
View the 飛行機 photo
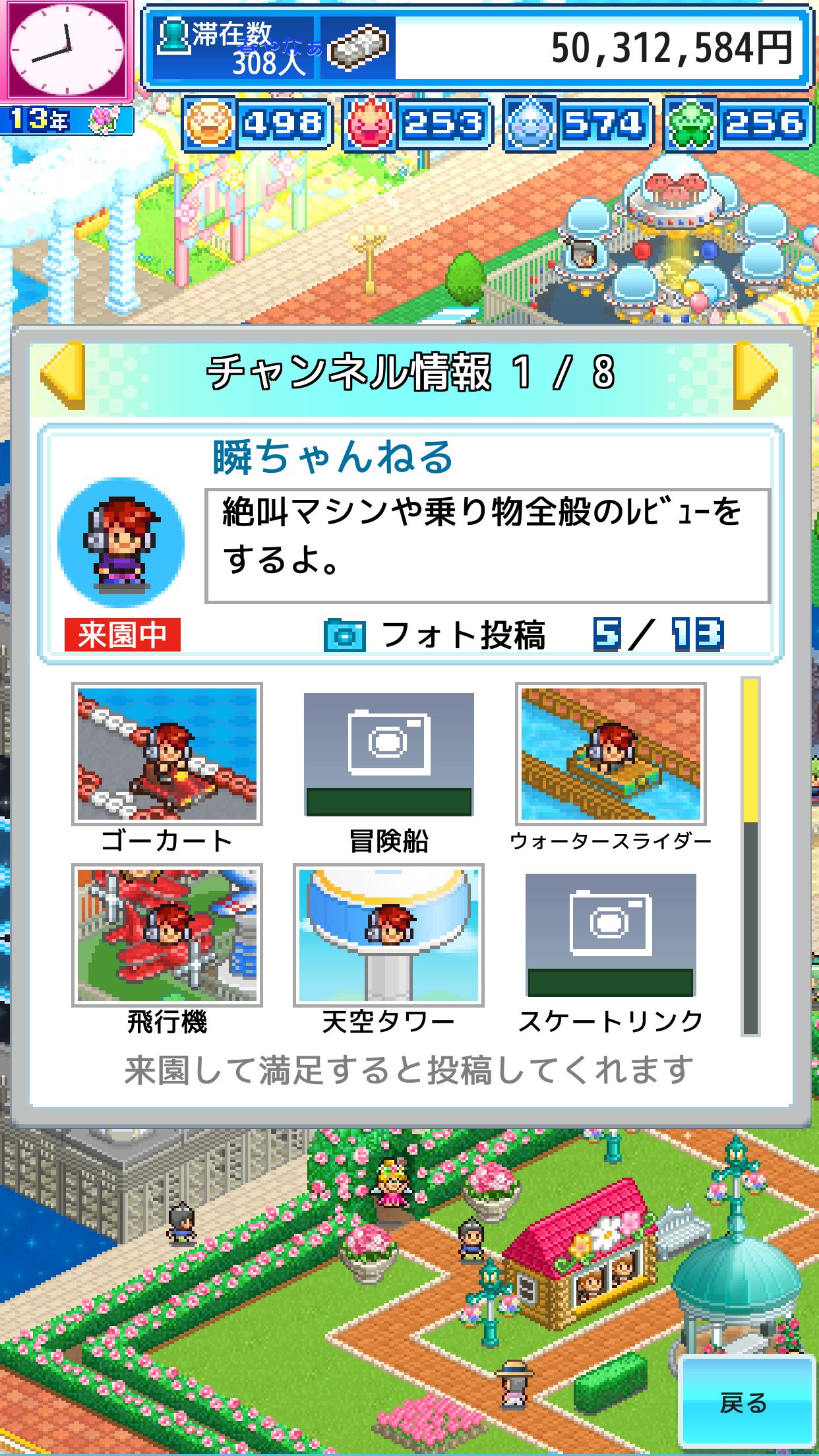[x=167, y=935]
